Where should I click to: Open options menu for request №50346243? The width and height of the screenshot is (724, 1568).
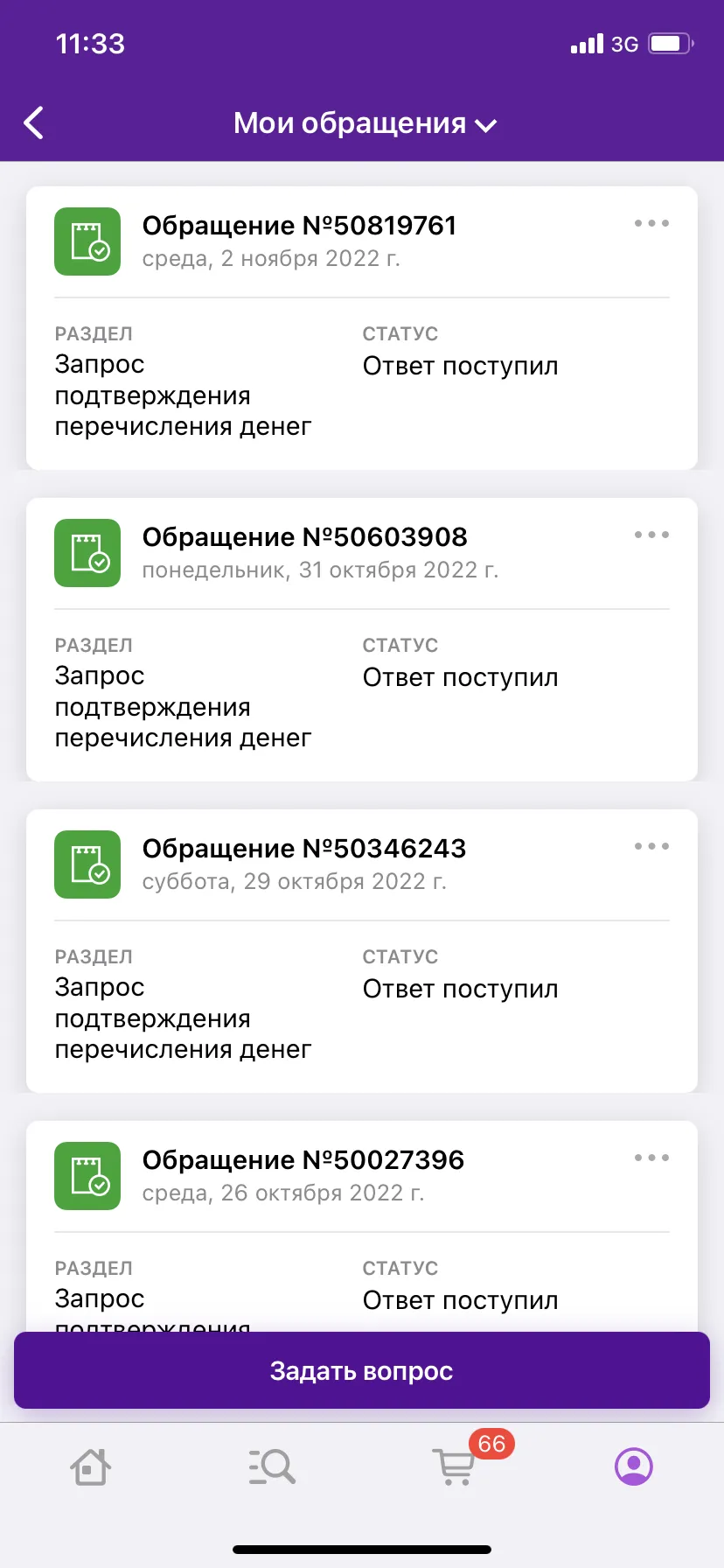pos(651,847)
